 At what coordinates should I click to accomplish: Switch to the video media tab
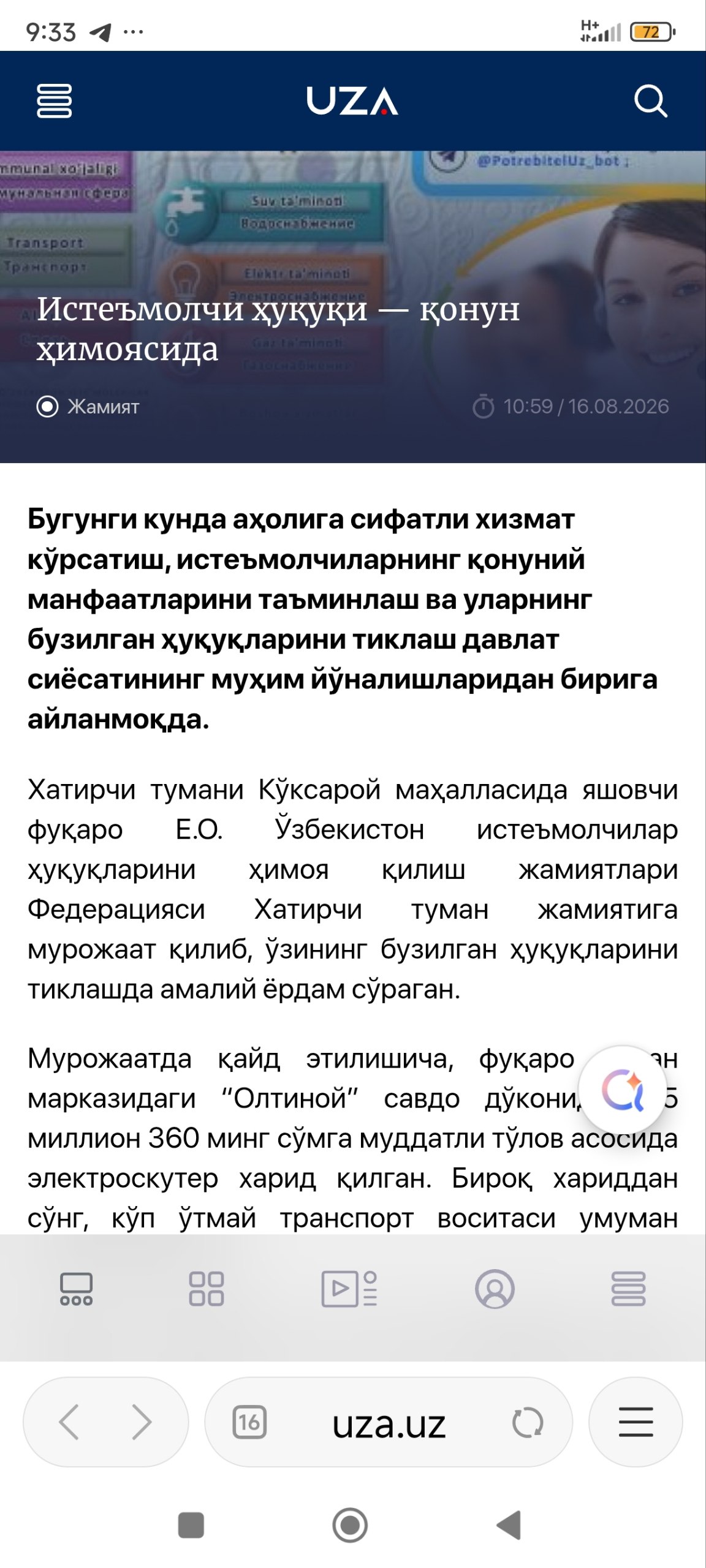tap(349, 1289)
